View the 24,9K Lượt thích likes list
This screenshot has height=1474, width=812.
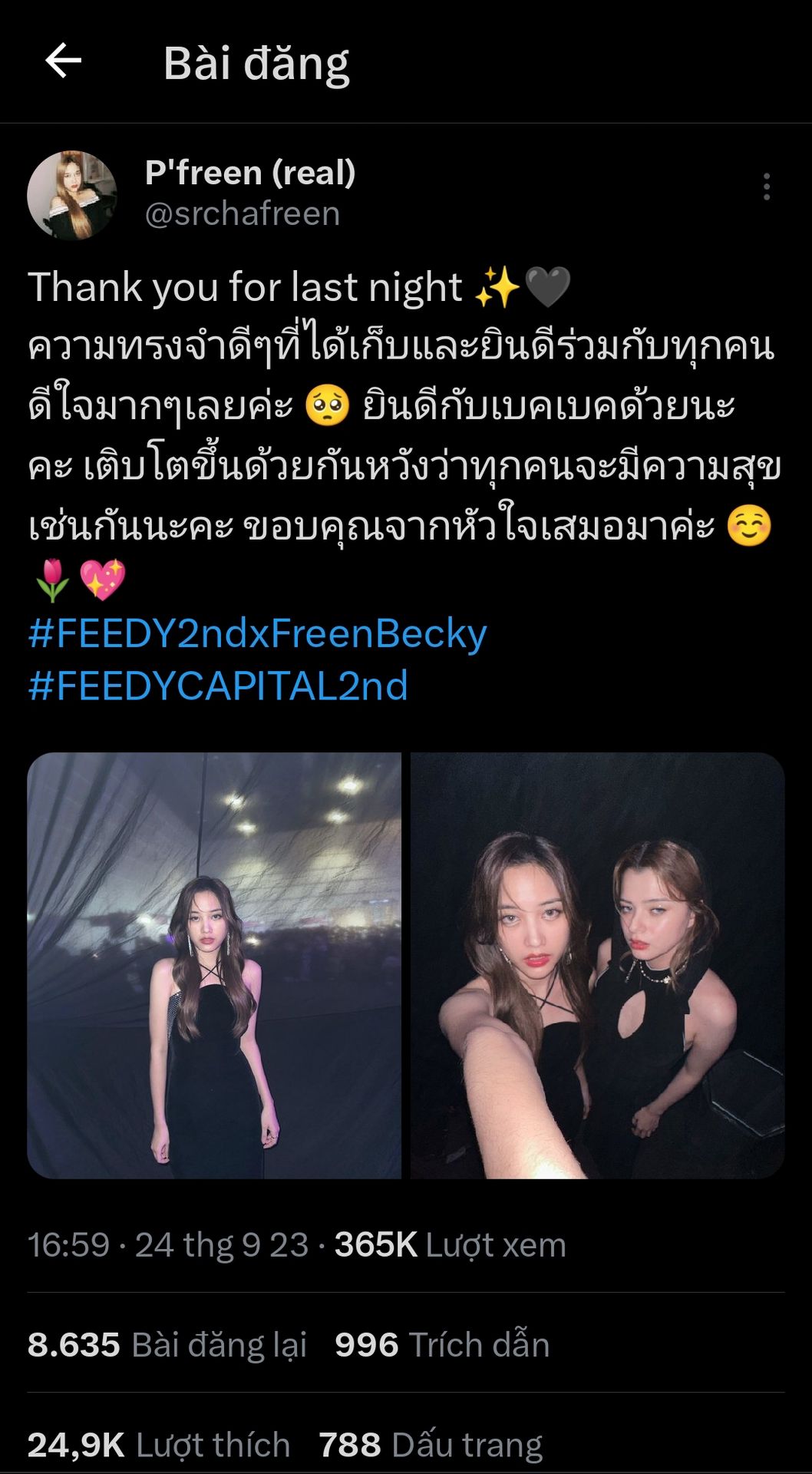point(159,1445)
